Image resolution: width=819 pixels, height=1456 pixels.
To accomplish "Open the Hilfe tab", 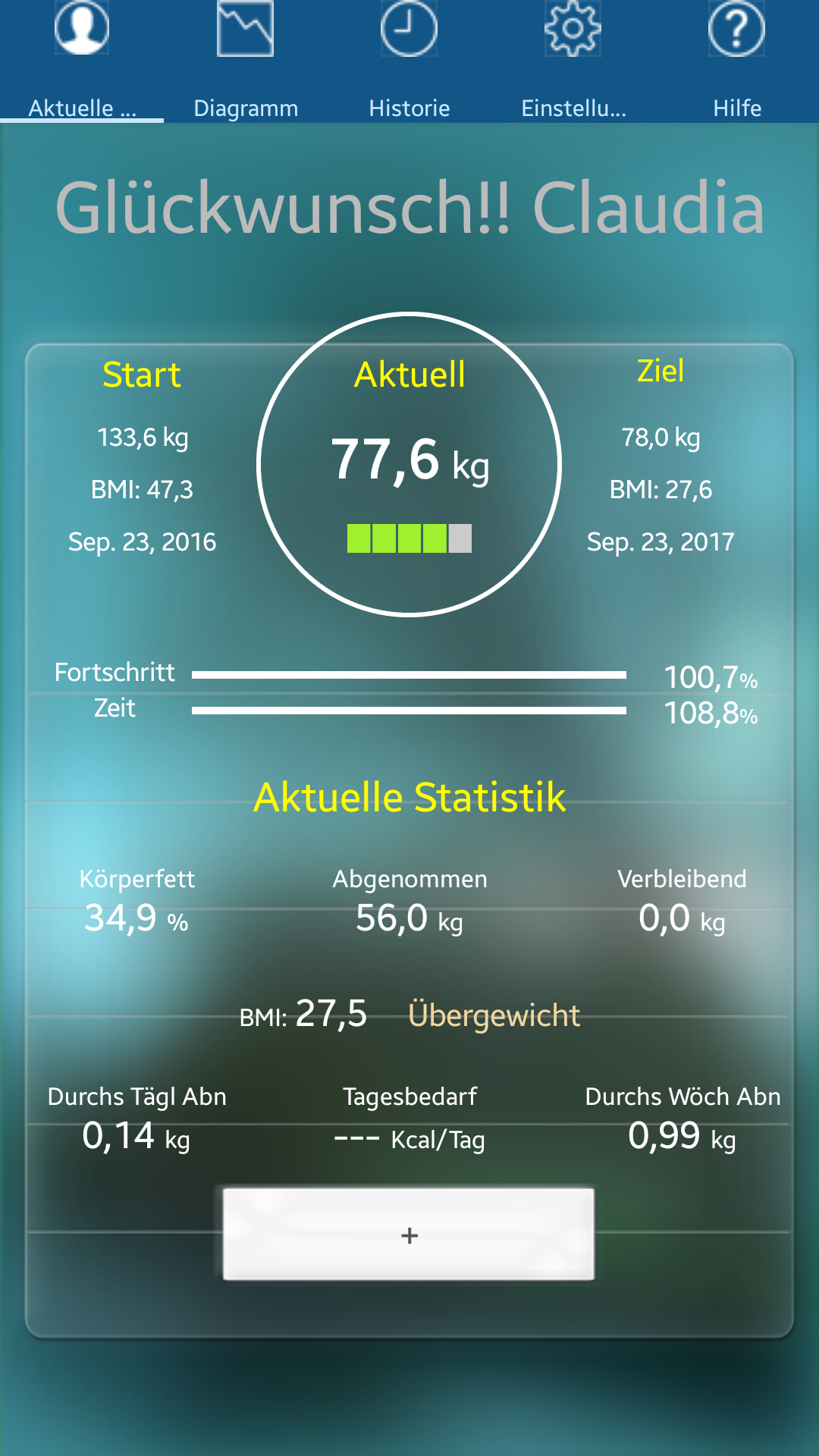I will 737,61.
